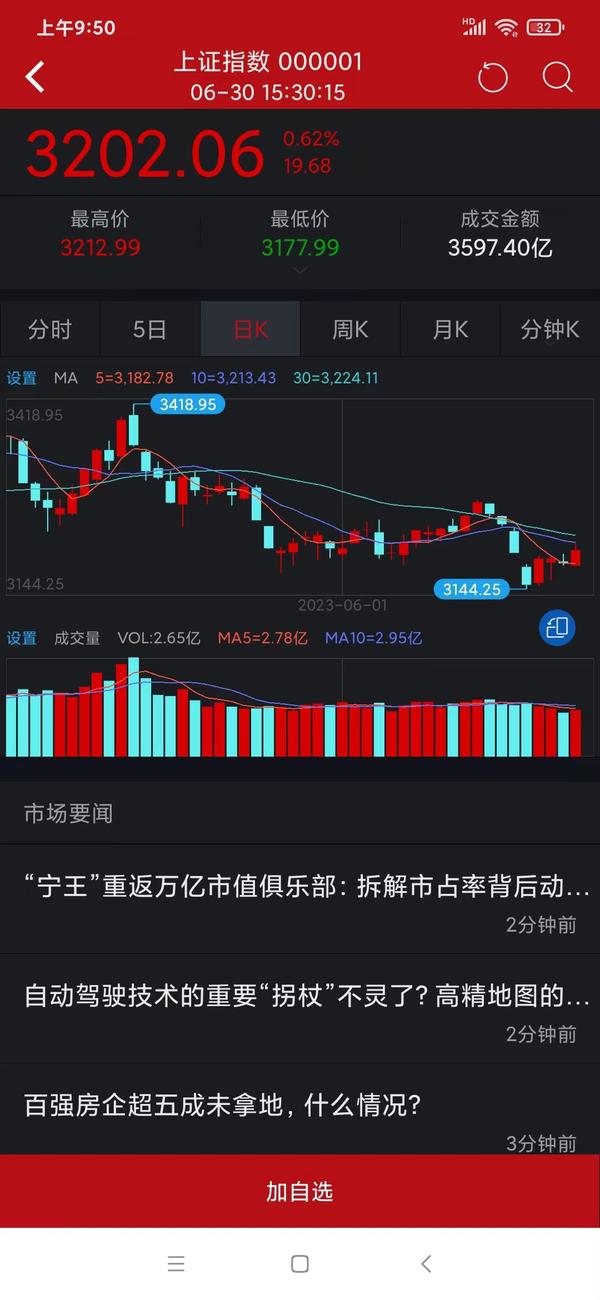This screenshot has height=1300, width=600.
Task: Switch to the 周K chart tab
Action: [350, 330]
